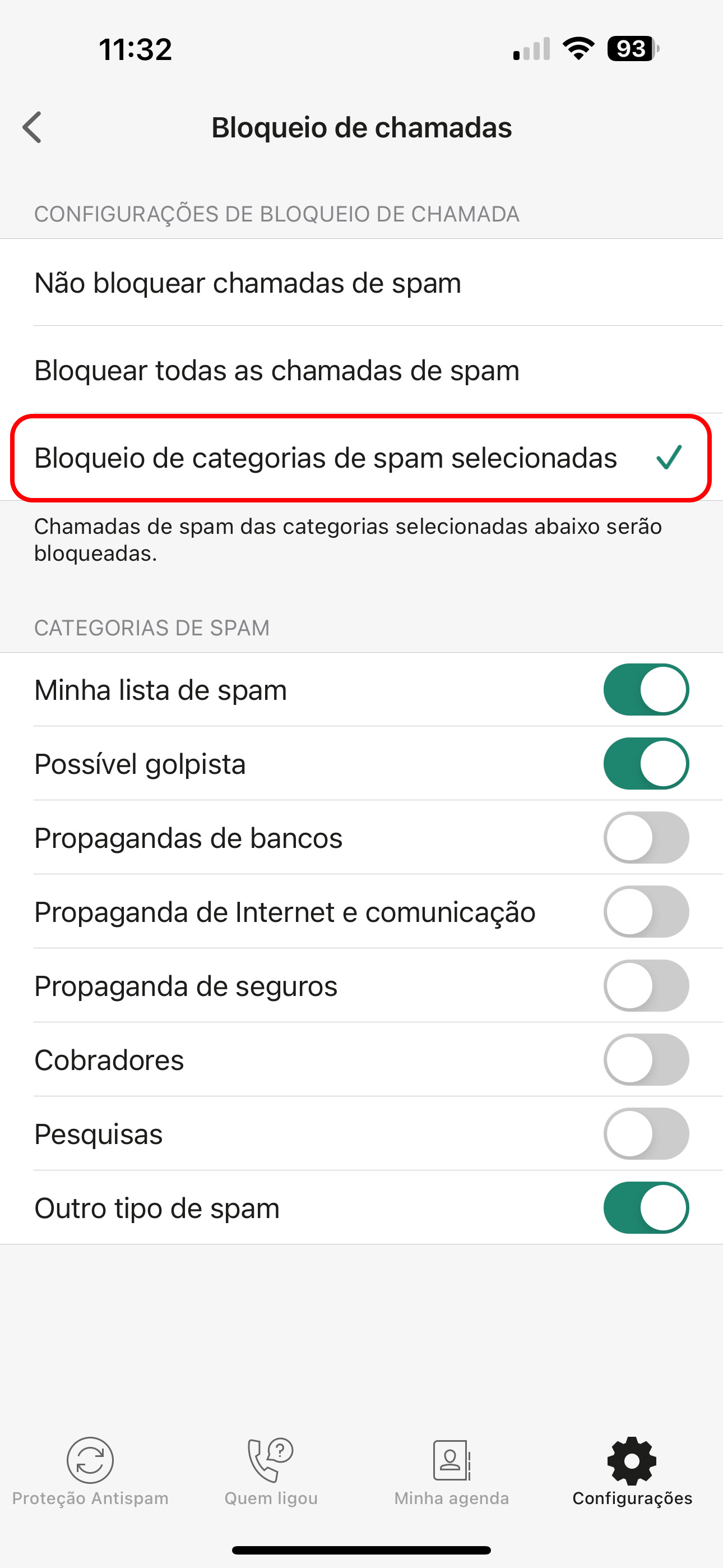Viewport: 723px width, 1568px height.
Task: Select Não bloquear chamadas de spam
Action: click(x=361, y=283)
